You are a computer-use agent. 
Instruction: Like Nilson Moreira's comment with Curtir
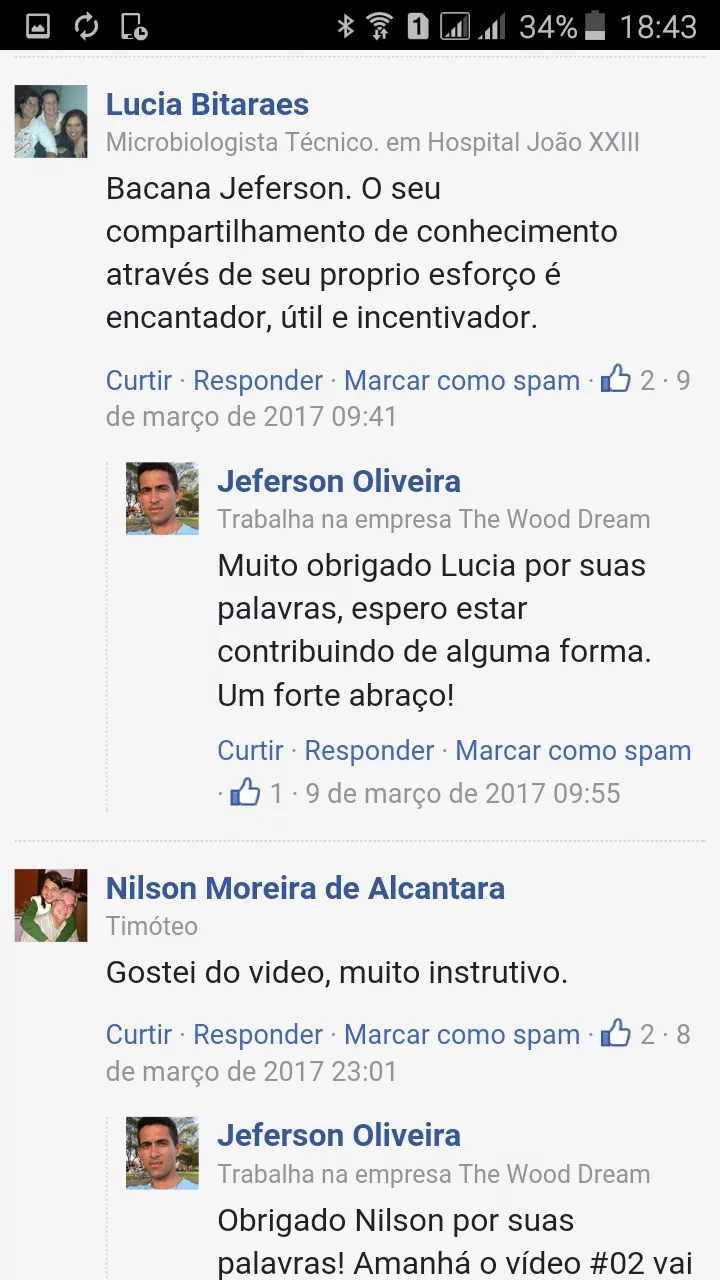(x=139, y=1035)
